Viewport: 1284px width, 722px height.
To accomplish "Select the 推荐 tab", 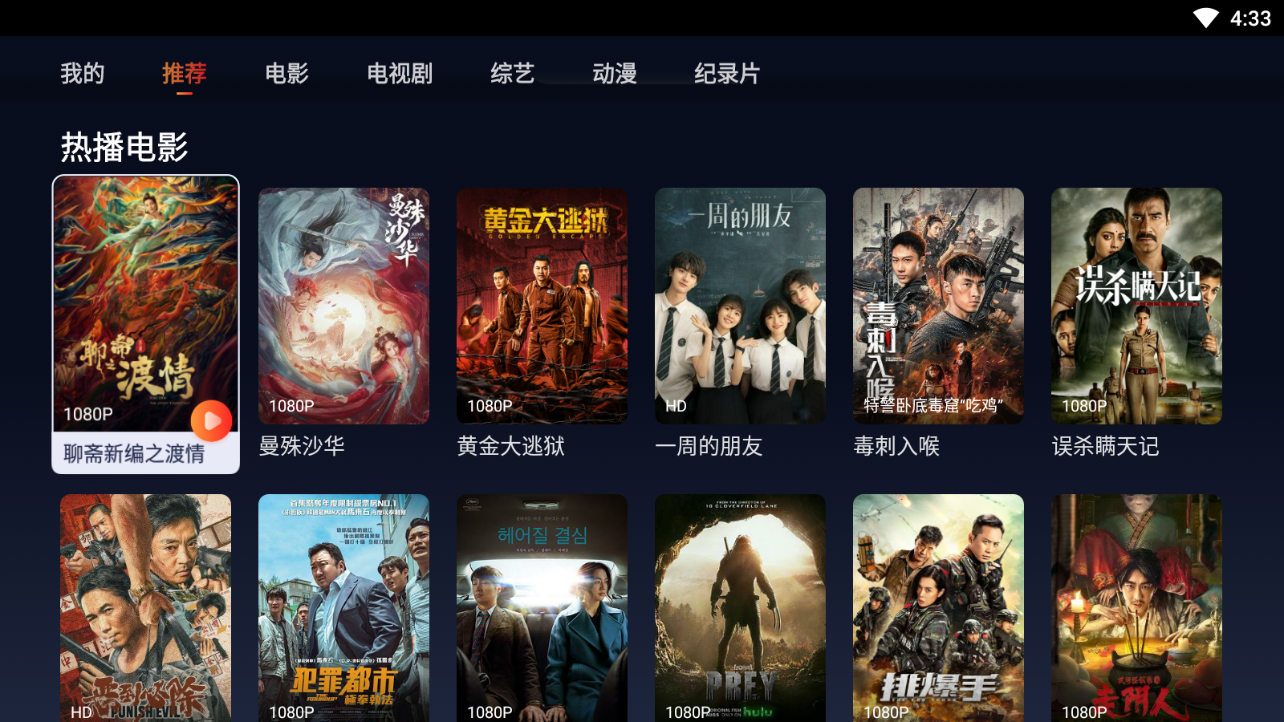I will click(184, 73).
